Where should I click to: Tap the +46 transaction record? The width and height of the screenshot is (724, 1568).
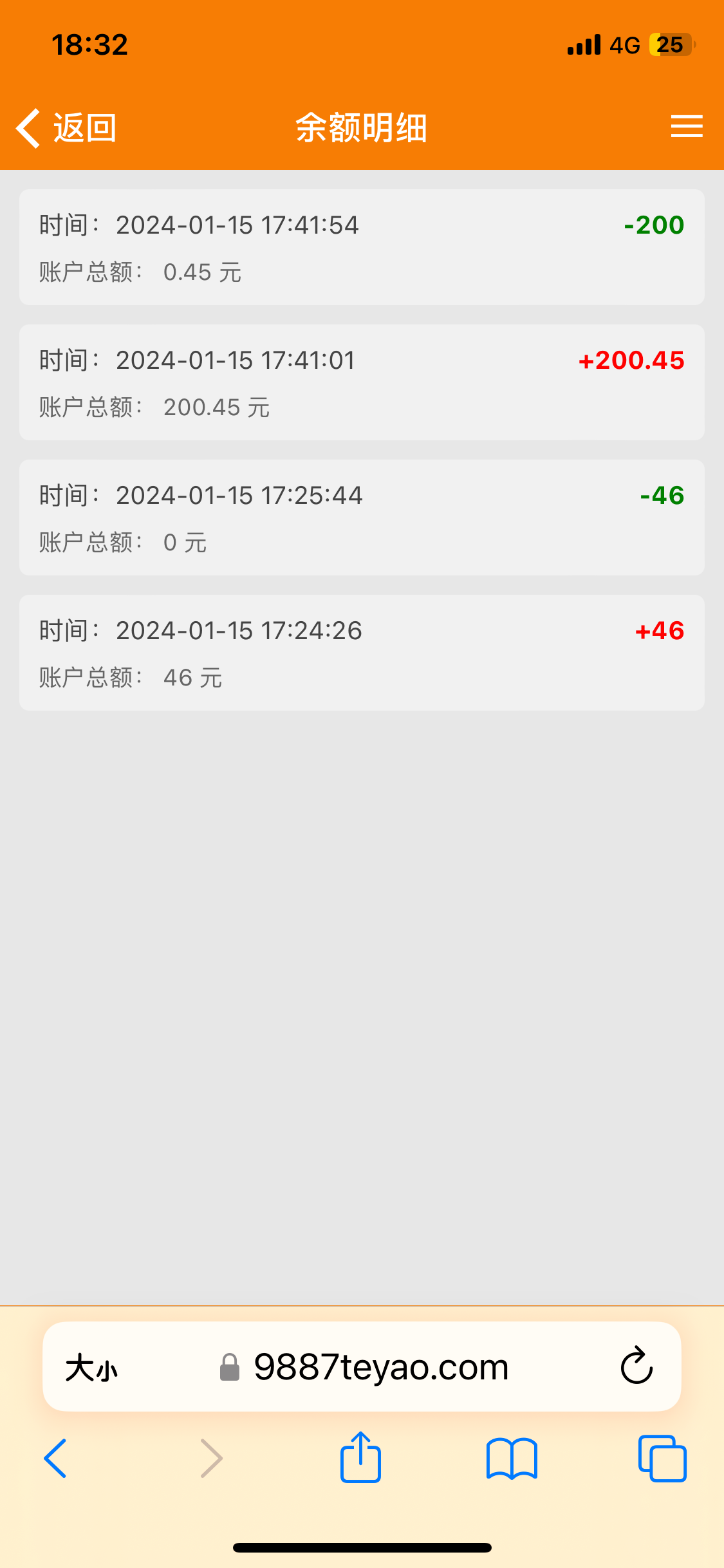click(362, 652)
